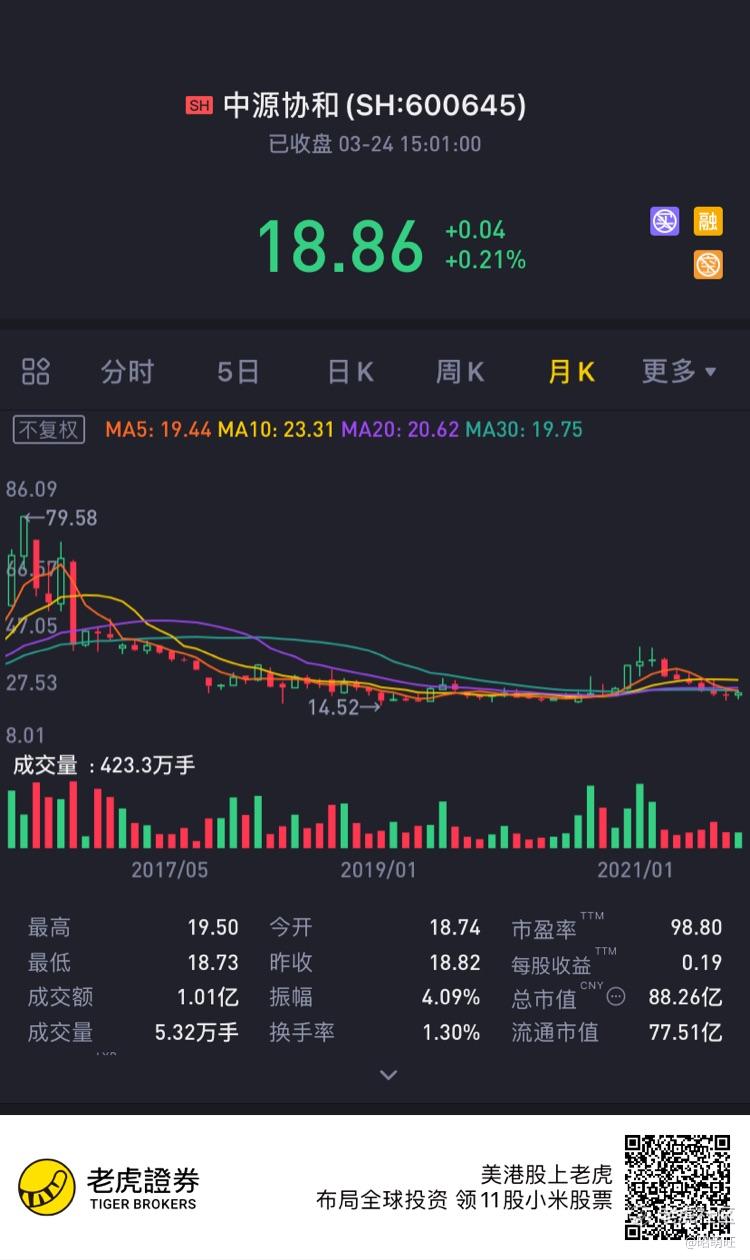The image size is (750, 1260).
Task: Switch to the 5日 chart tab
Action: [238, 372]
